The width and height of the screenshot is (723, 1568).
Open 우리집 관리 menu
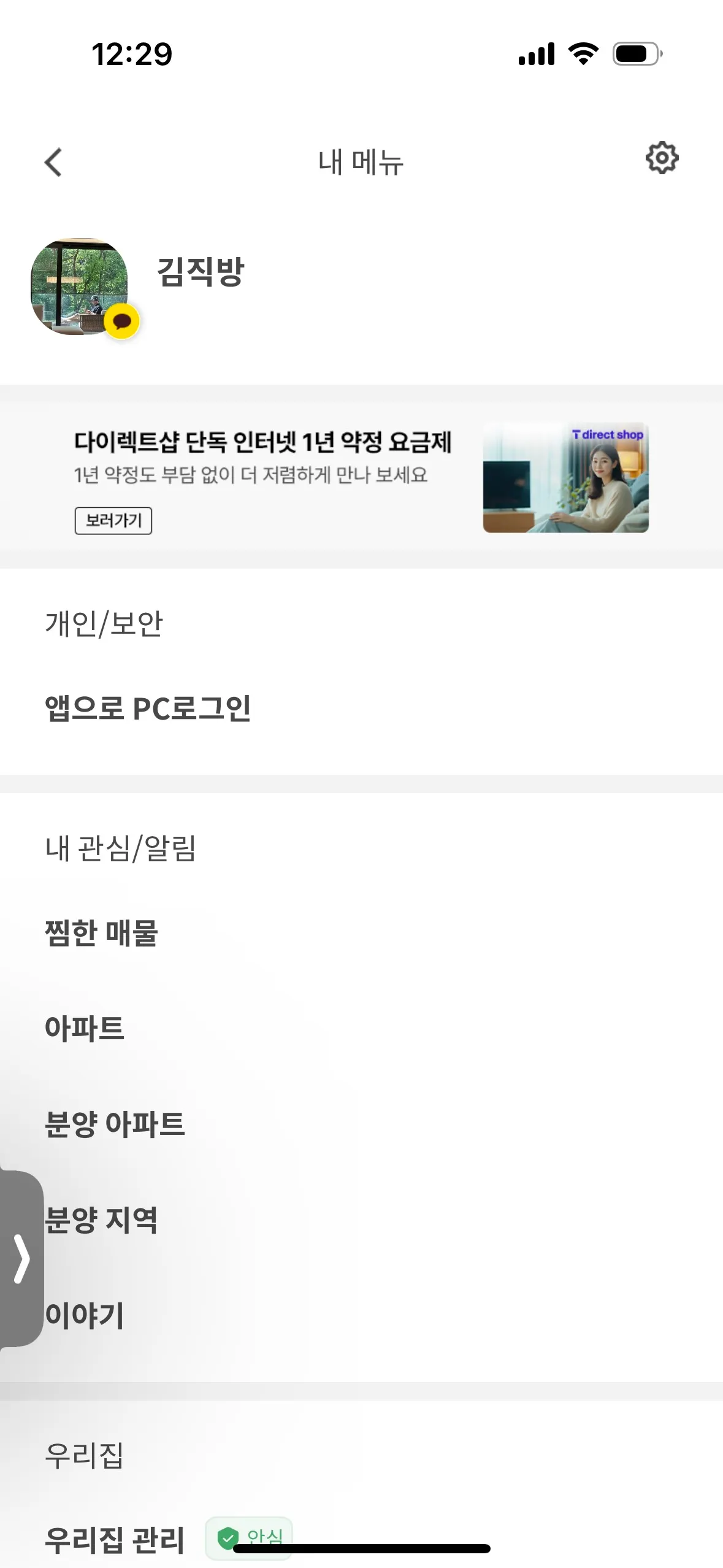pyautogui.click(x=115, y=1539)
